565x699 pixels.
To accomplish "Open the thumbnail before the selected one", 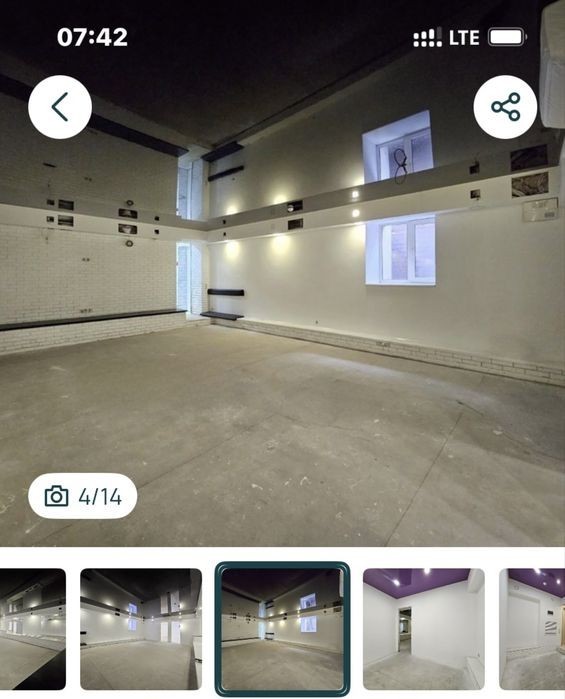I will [141, 629].
